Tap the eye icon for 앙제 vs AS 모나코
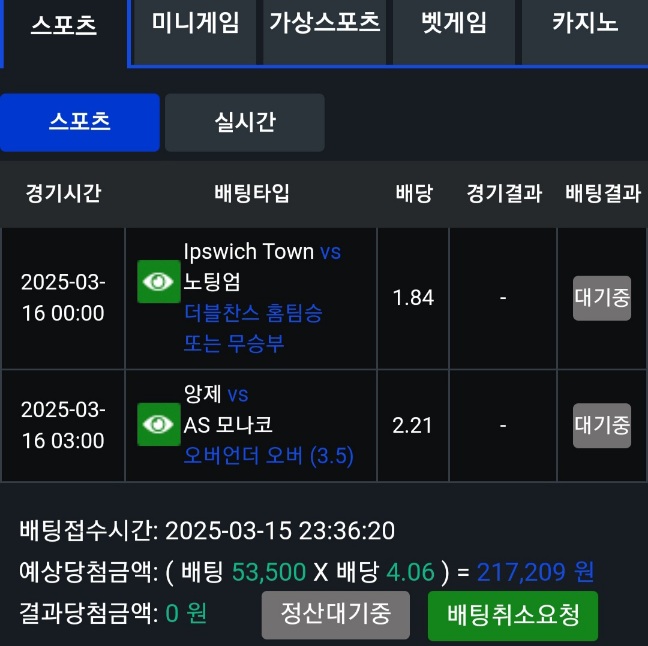 [157, 425]
